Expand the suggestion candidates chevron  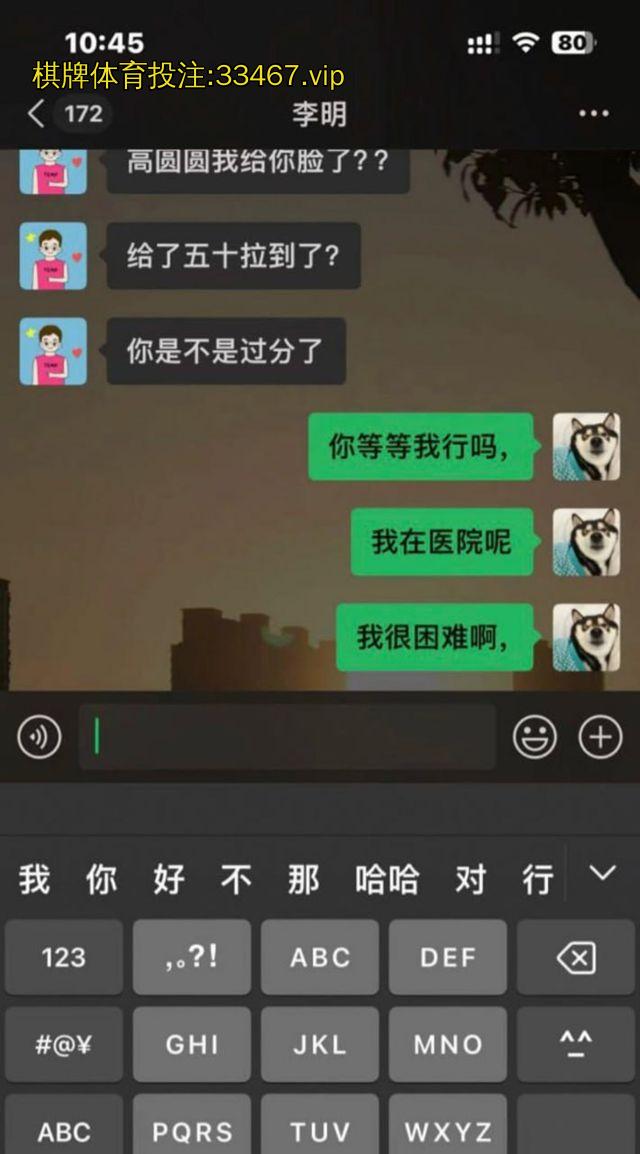click(x=602, y=873)
